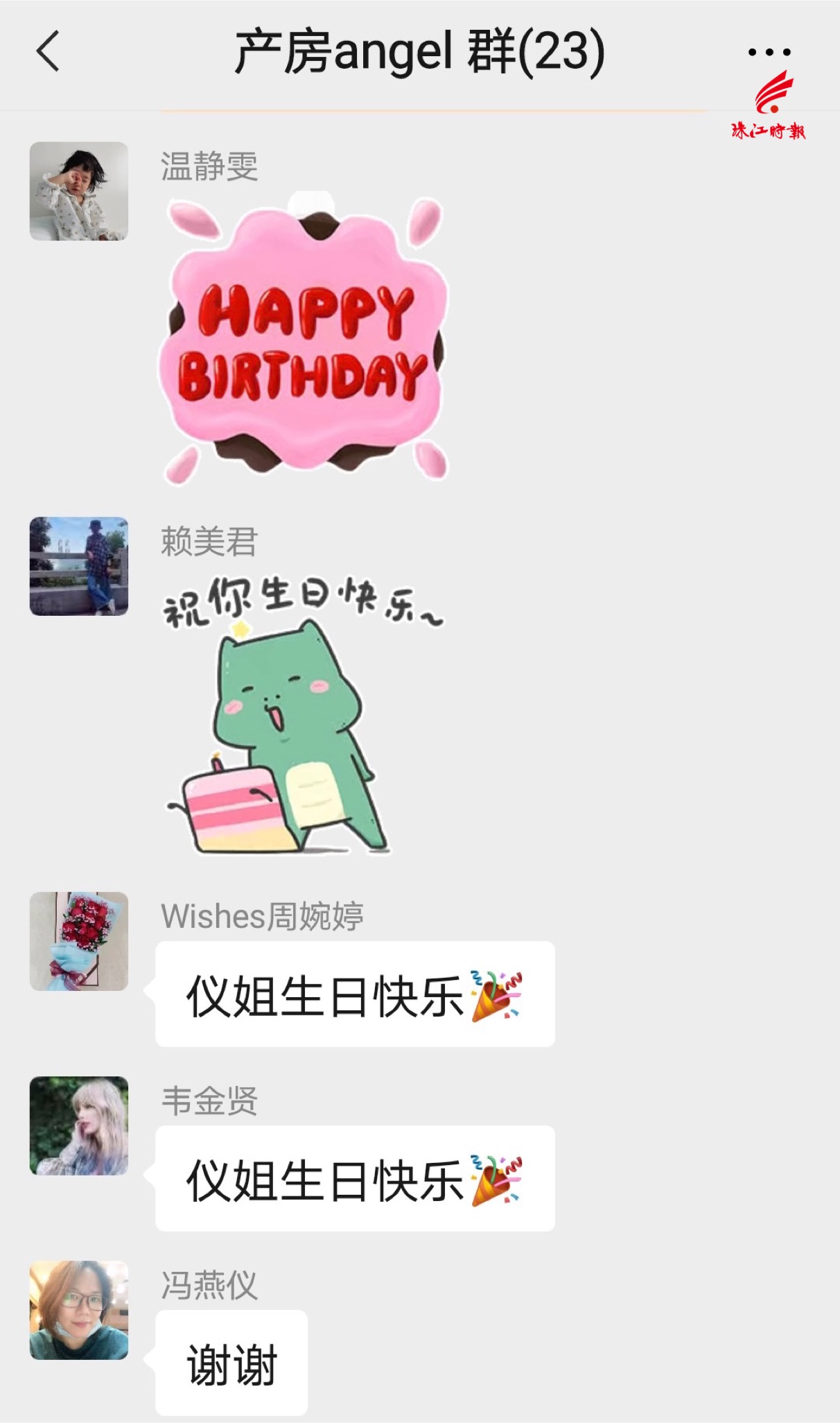Open 温静雯's profile avatar
Screen dimensions: 840x1423
[x=79, y=191]
